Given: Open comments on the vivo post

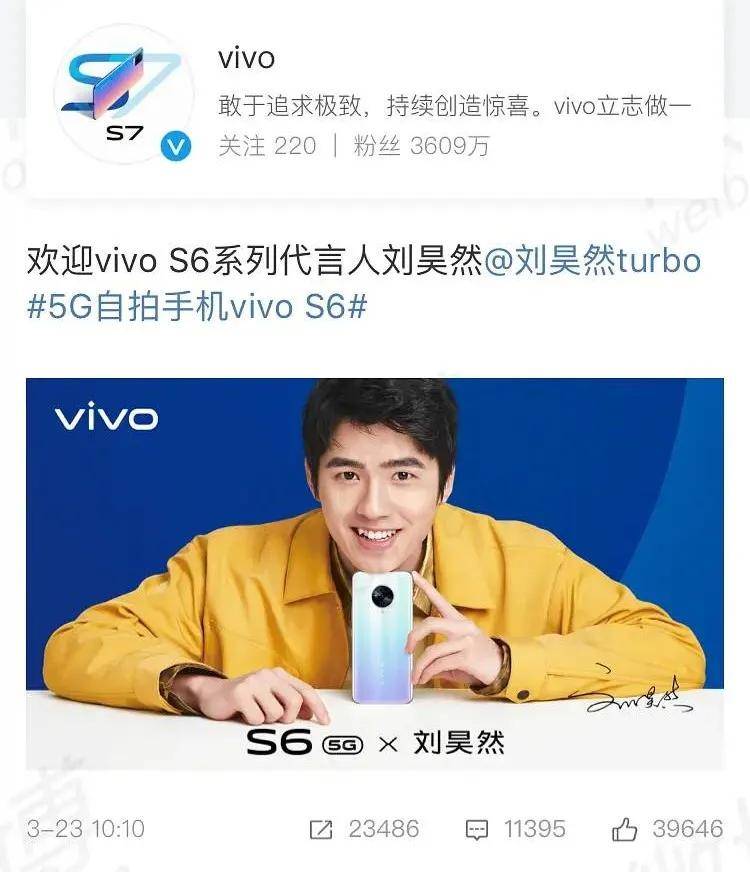Looking at the screenshot, I should pos(516,829).
